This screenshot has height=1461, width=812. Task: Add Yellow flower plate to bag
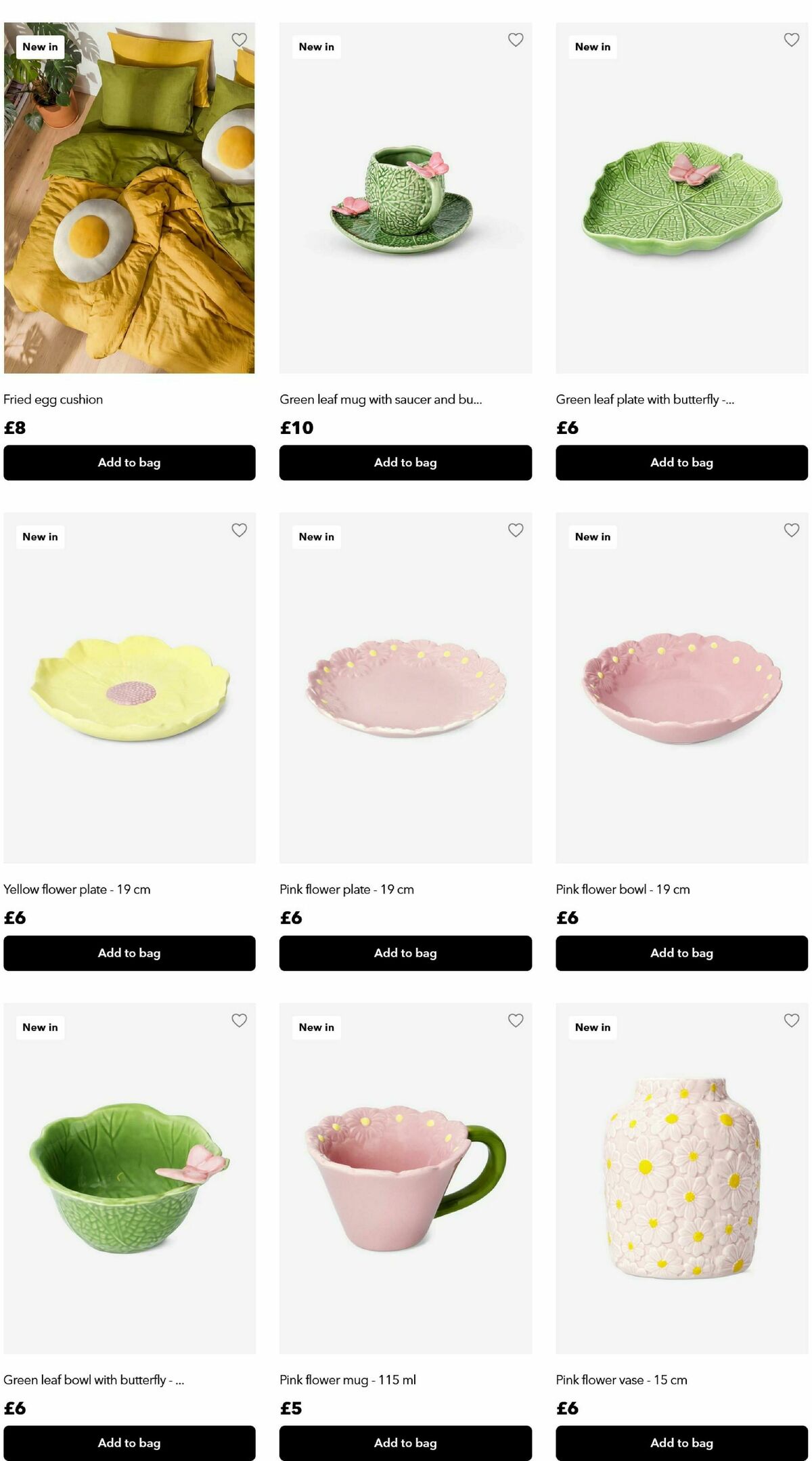click(x=129, y=953)
